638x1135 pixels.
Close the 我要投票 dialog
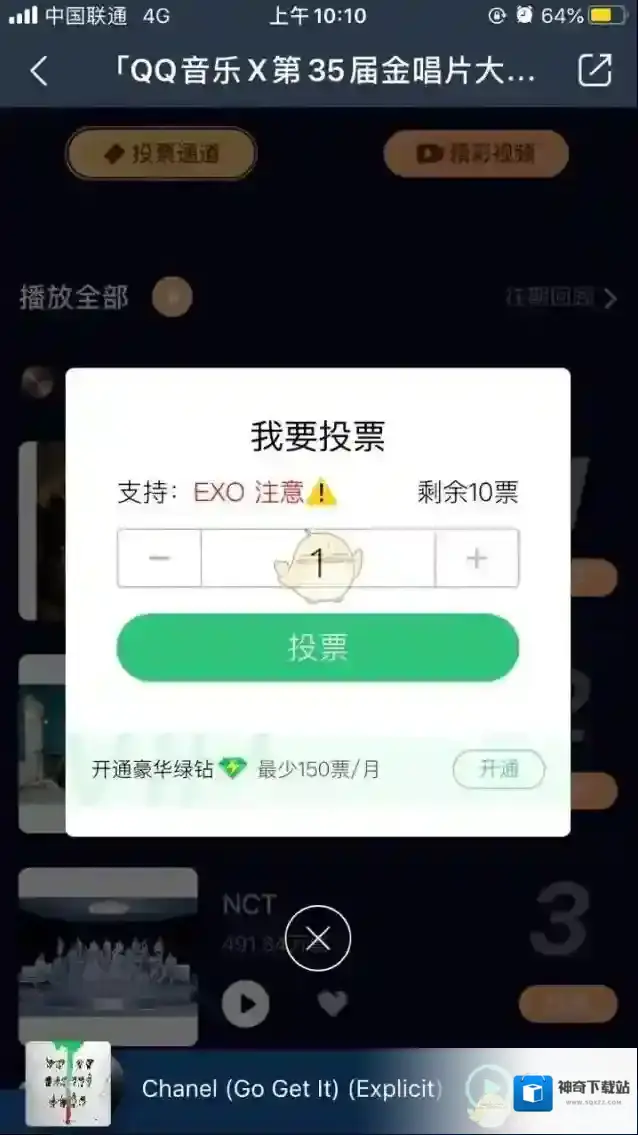[318, 938]
